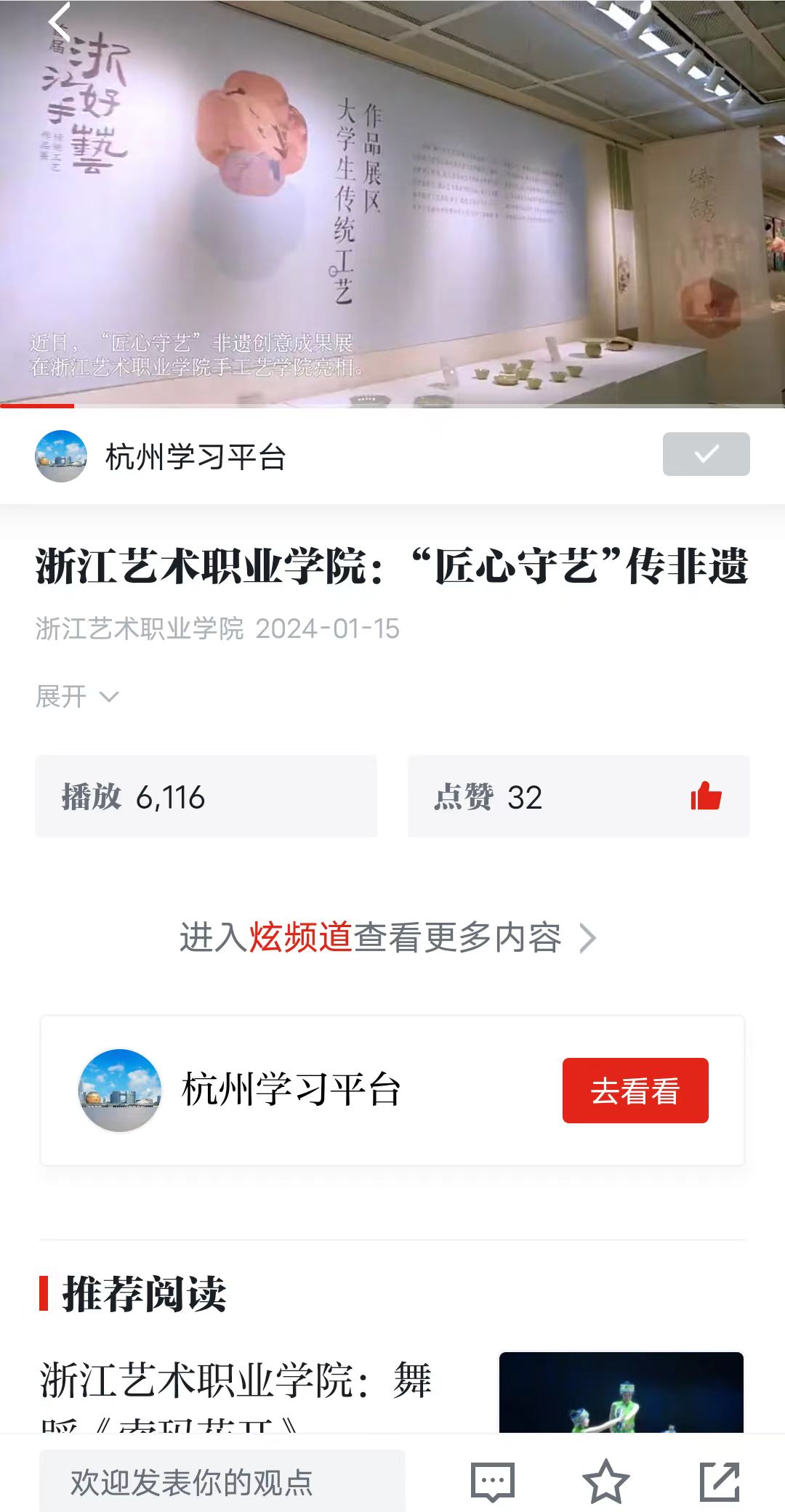Open the recommended article's dance thumbnail
The width and height of the screenshot is (785, 1512).
[x=621, y=1393]
